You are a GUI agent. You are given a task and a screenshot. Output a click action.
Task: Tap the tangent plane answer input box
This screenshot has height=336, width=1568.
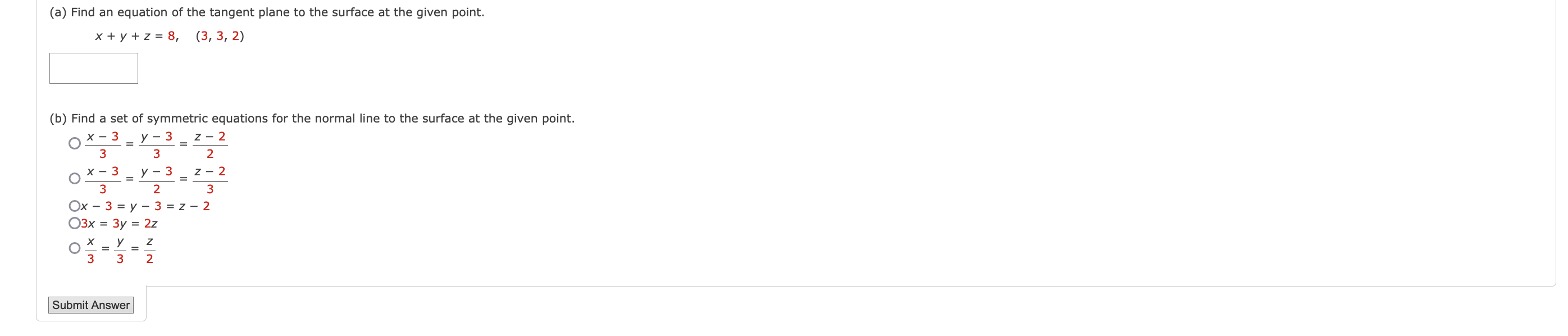pos(93,68)
